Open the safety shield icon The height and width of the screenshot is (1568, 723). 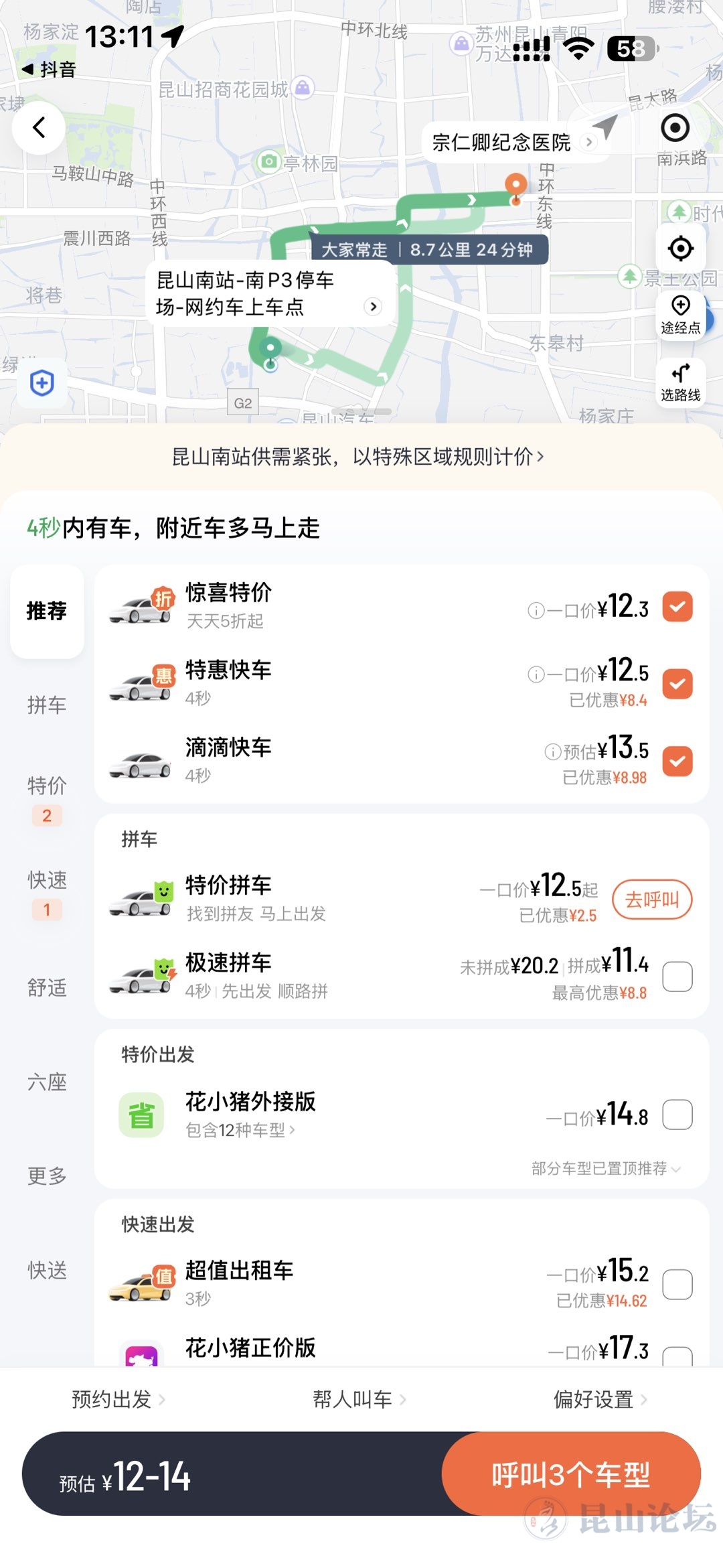tap(42, 383)
